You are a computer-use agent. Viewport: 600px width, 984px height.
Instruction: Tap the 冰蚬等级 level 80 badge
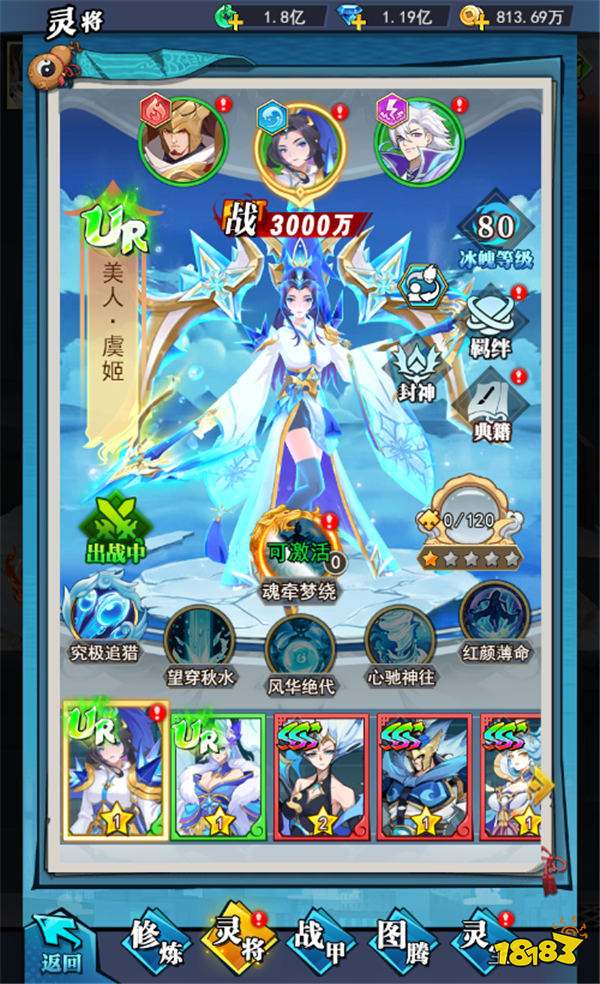(x=494, y=237)
